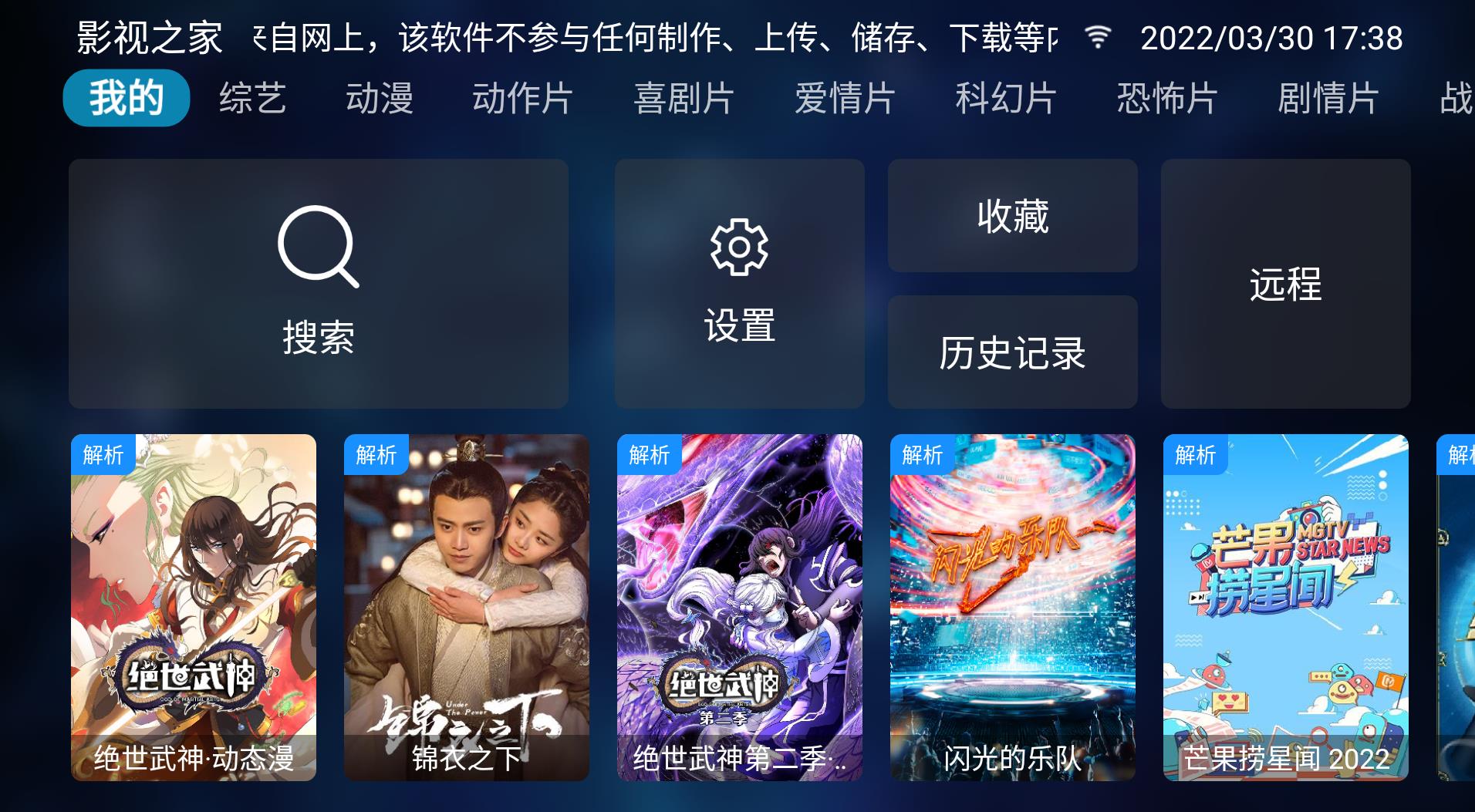Open the 远程 remote option
Screen dimensions: 1475x812
coord(1285,284)
